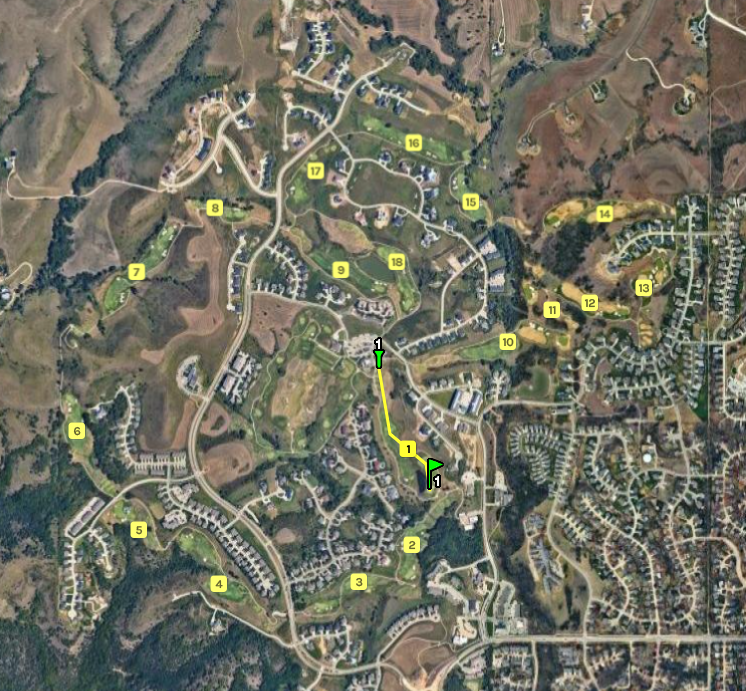The width and height of the screenshot is (746, 691).
Task: Select the hole 2 marker
Action: (x=411, y=545)
